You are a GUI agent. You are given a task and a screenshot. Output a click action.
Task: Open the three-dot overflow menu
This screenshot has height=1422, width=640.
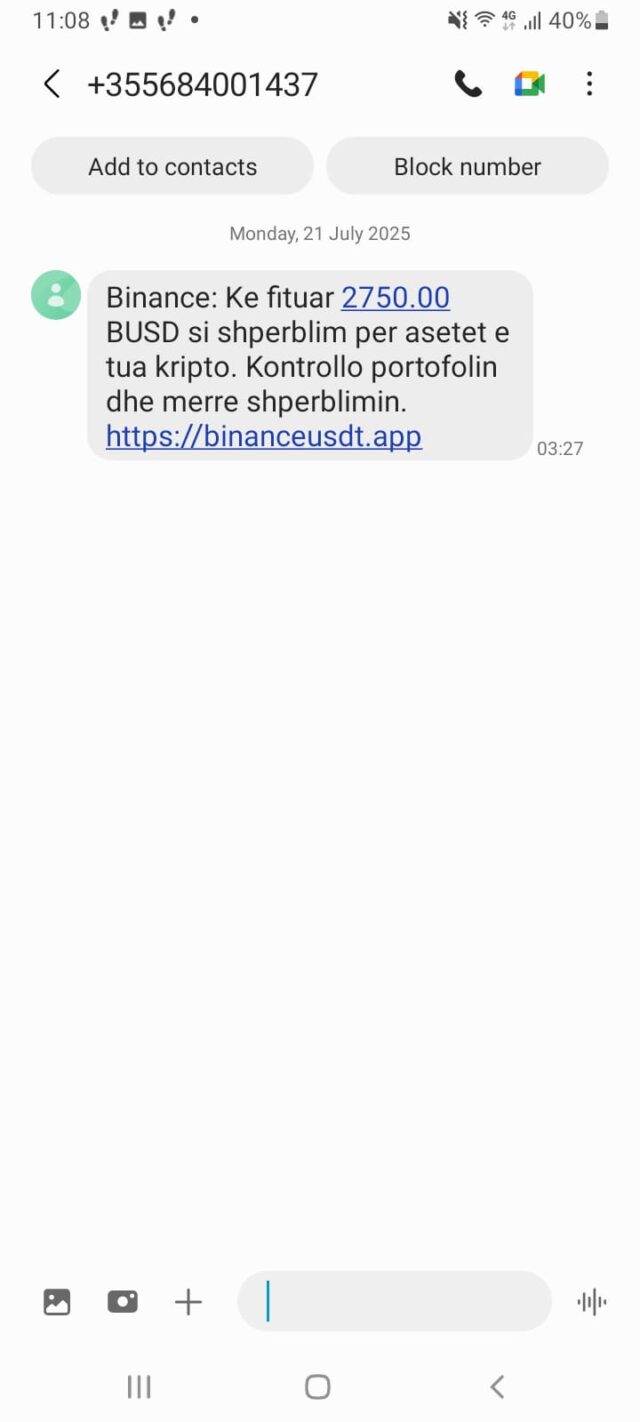tap(589, 84)
